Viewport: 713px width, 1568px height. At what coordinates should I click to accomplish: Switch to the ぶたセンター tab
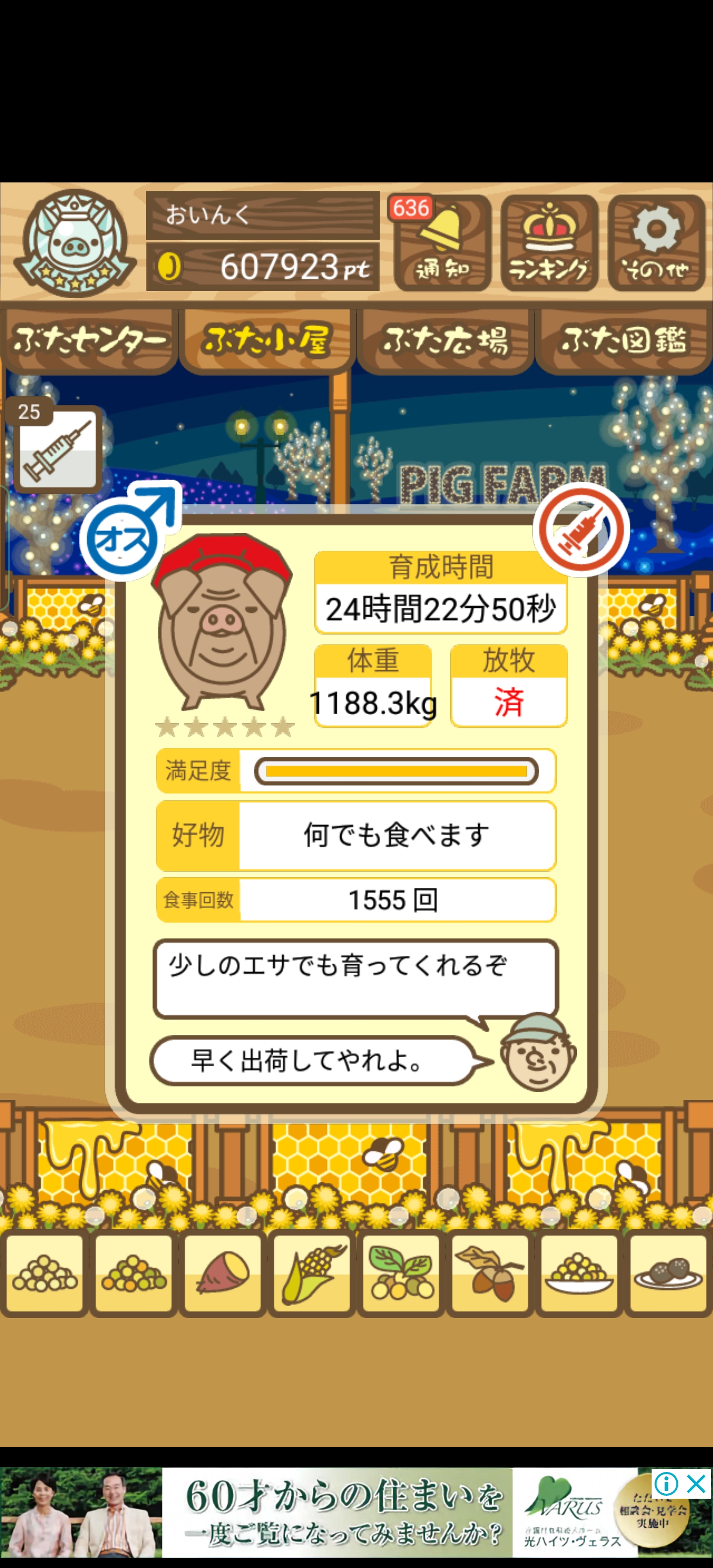(89, 340)
